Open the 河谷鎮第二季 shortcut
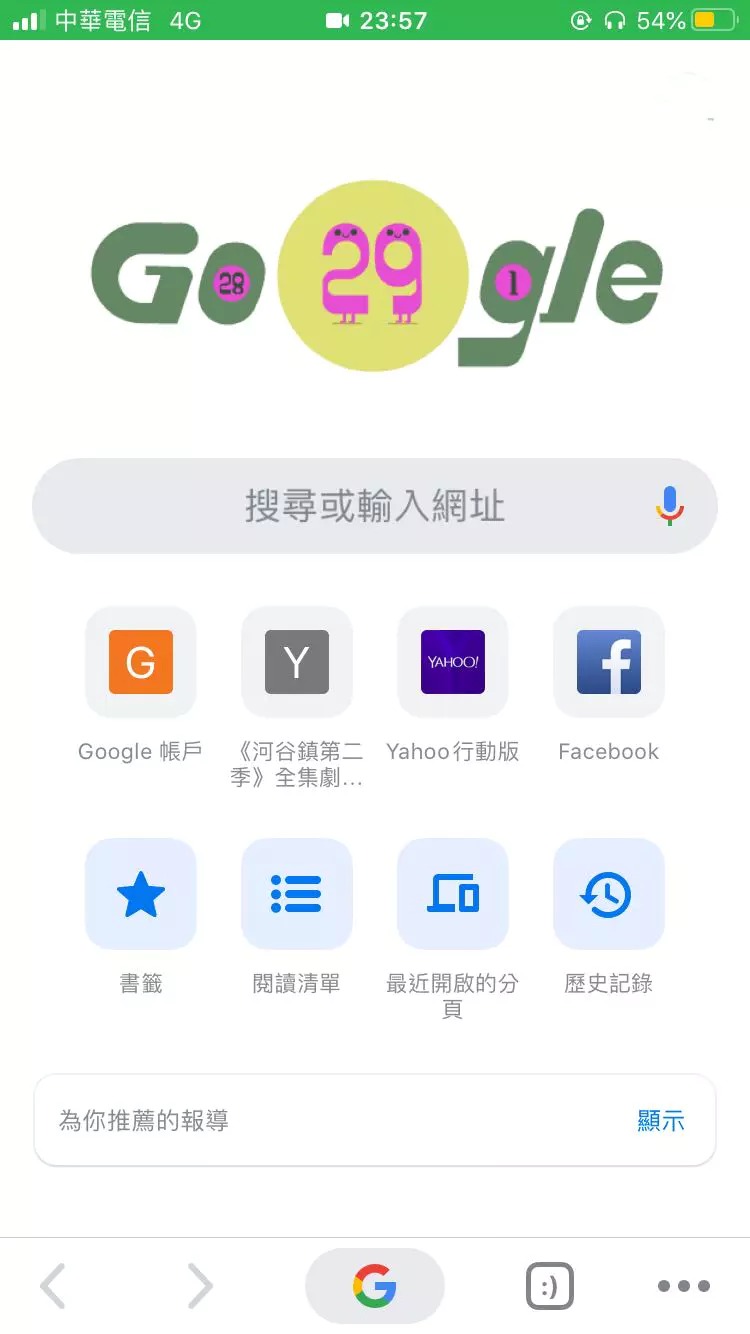750x1334 pixels. pyautogui.click(x=297, y=662)
